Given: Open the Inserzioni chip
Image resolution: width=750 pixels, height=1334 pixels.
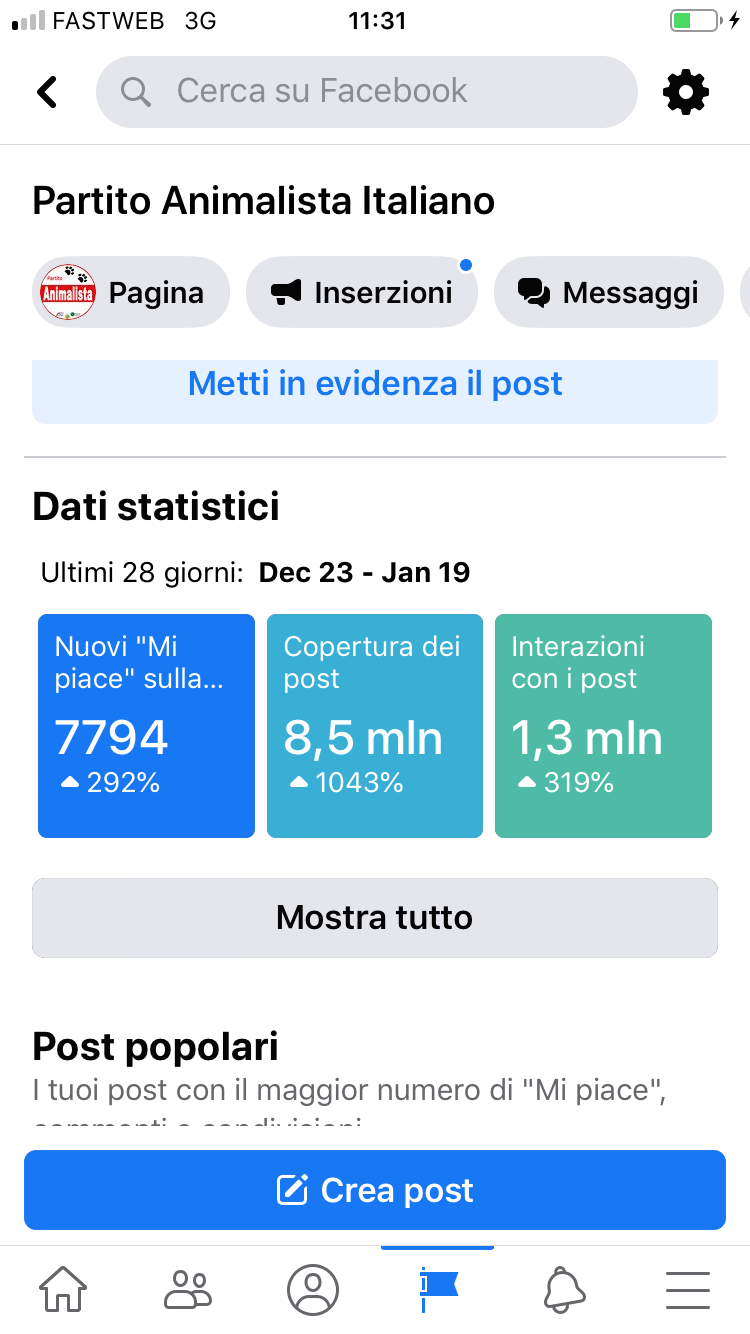Looking at the screenshot, I should pyautogui.click(x=361, y=293).
